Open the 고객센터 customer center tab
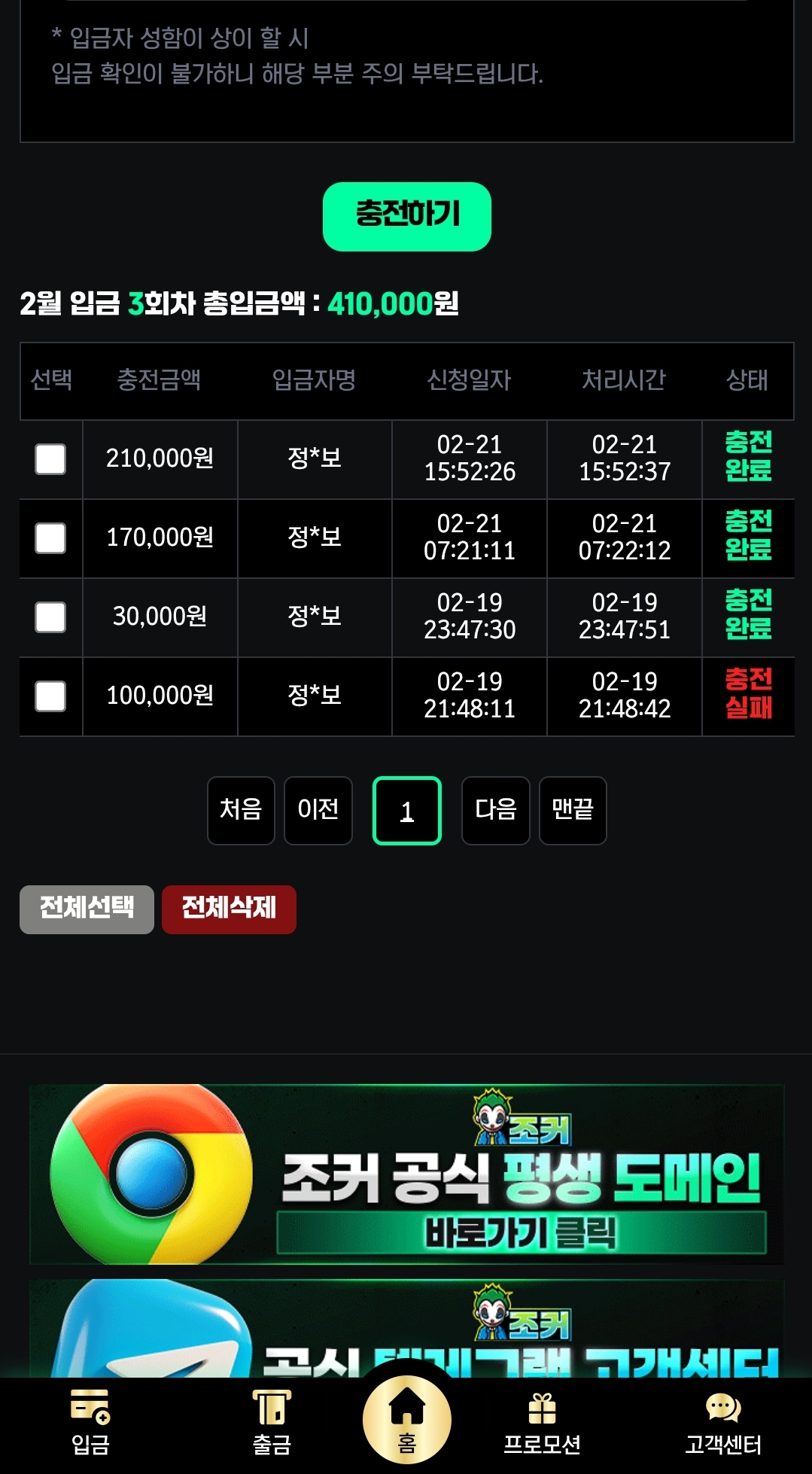 (722, 1423)
